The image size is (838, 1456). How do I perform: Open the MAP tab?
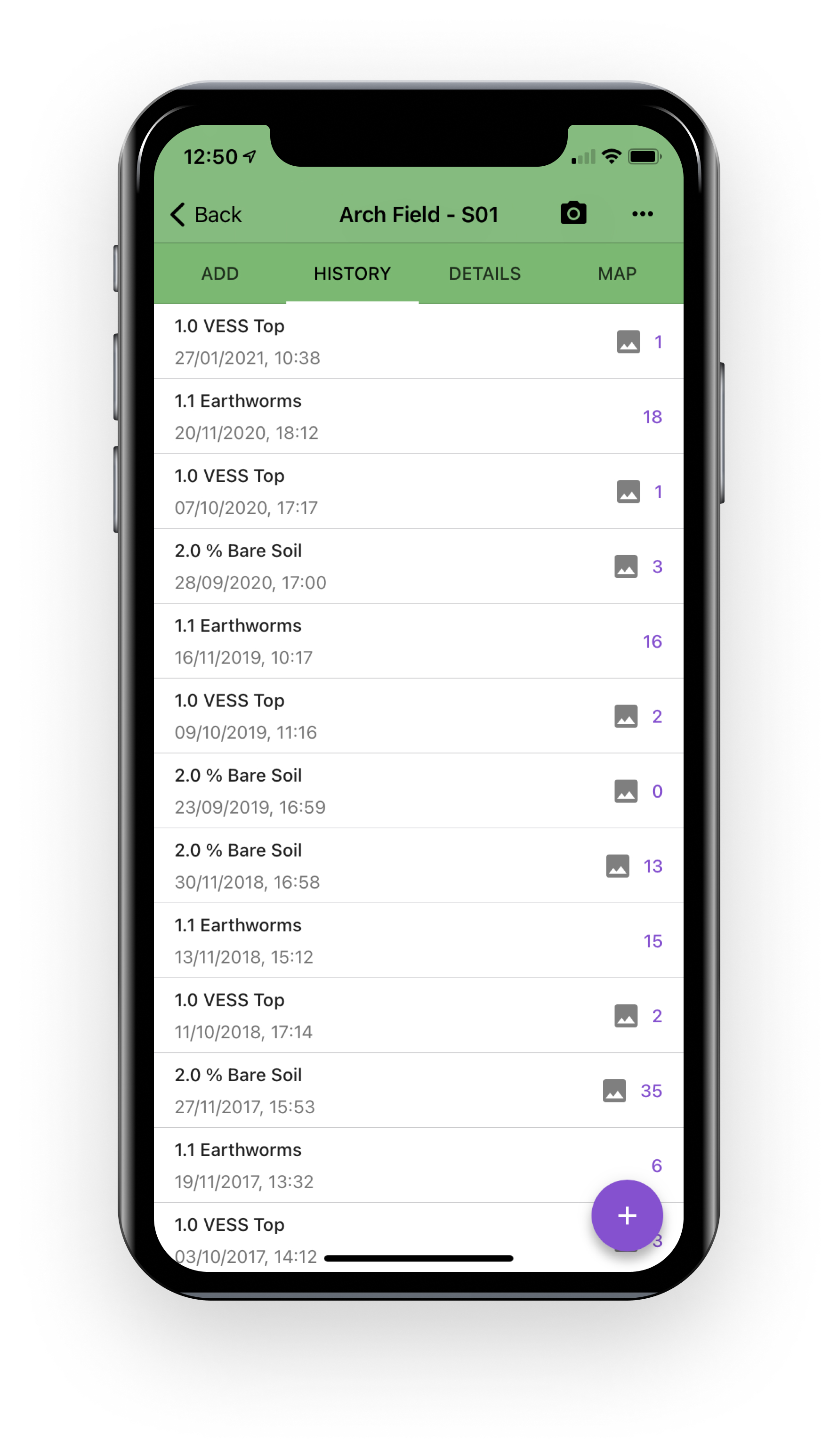[x=617, y=274]
